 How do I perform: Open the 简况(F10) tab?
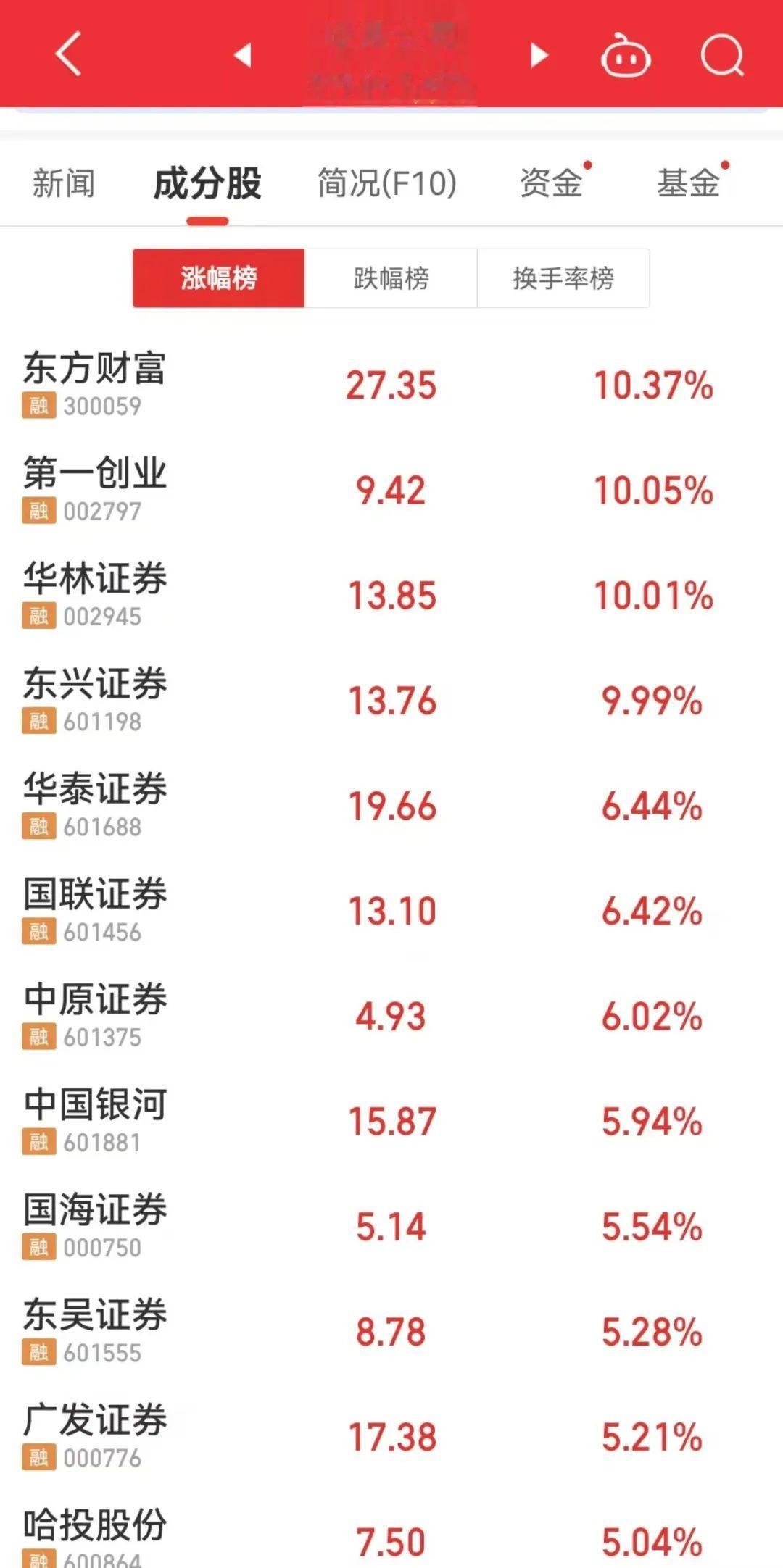(x=387, y=183)
